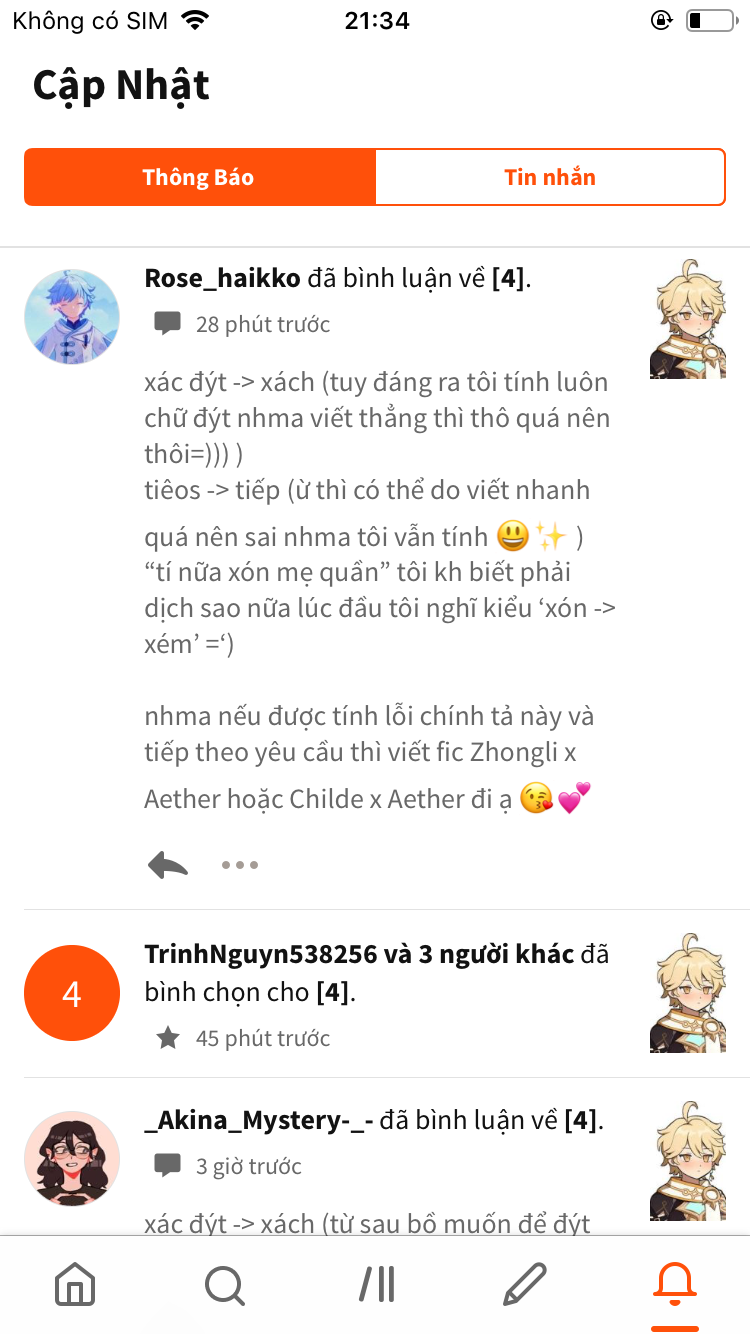
Task: Go to the Home tab
Action: click(x=75, y=1284)
